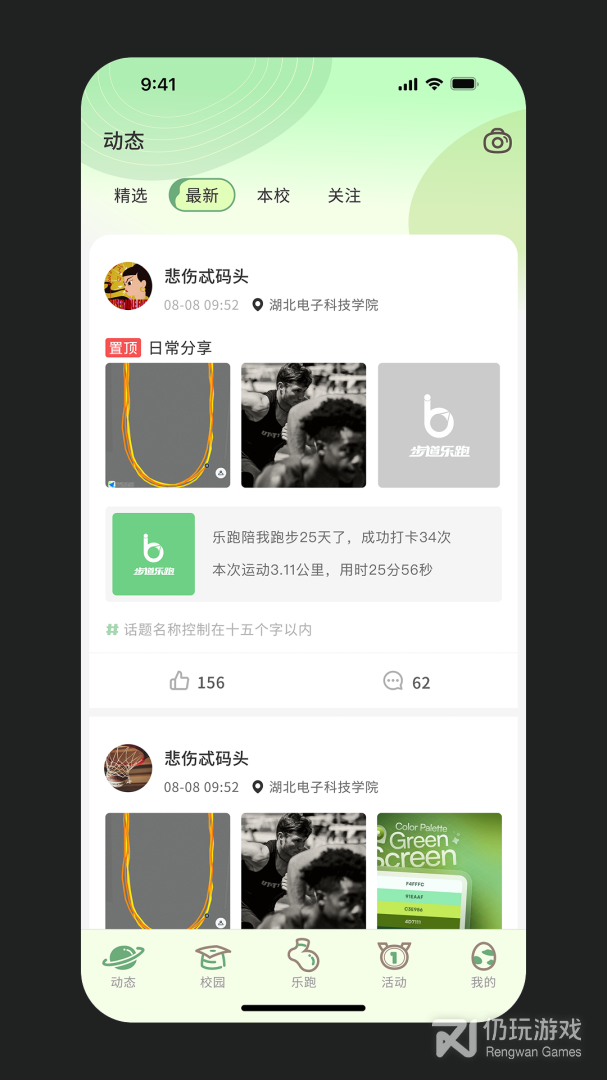Open the 活动 bottom tab
The image size is (607, 1080).
394,965
